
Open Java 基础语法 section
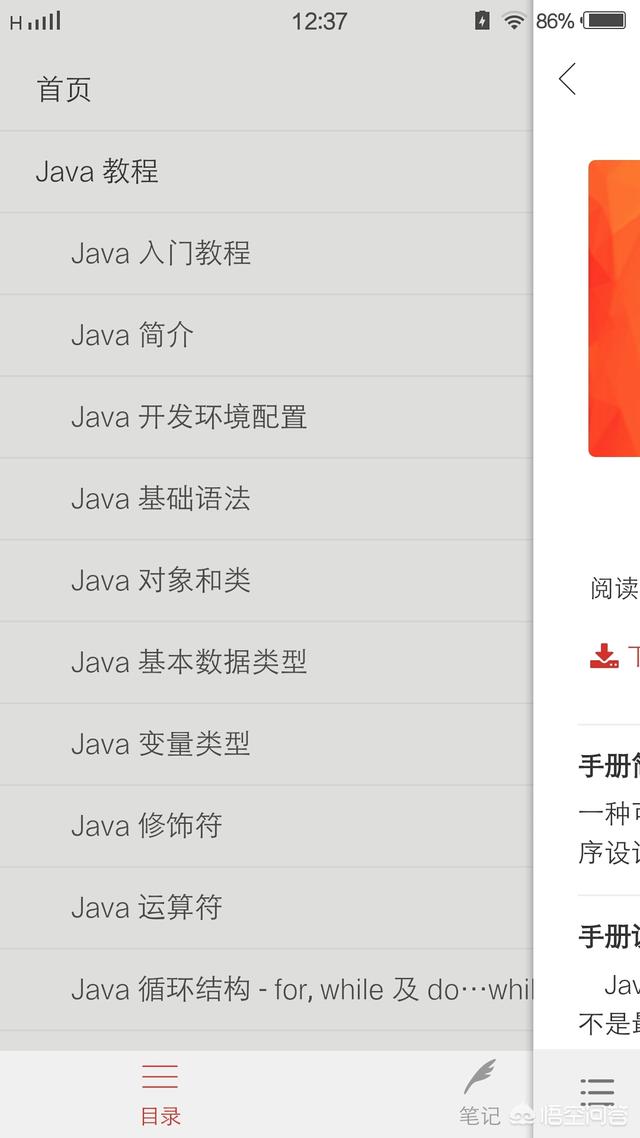tap(161, 499)
